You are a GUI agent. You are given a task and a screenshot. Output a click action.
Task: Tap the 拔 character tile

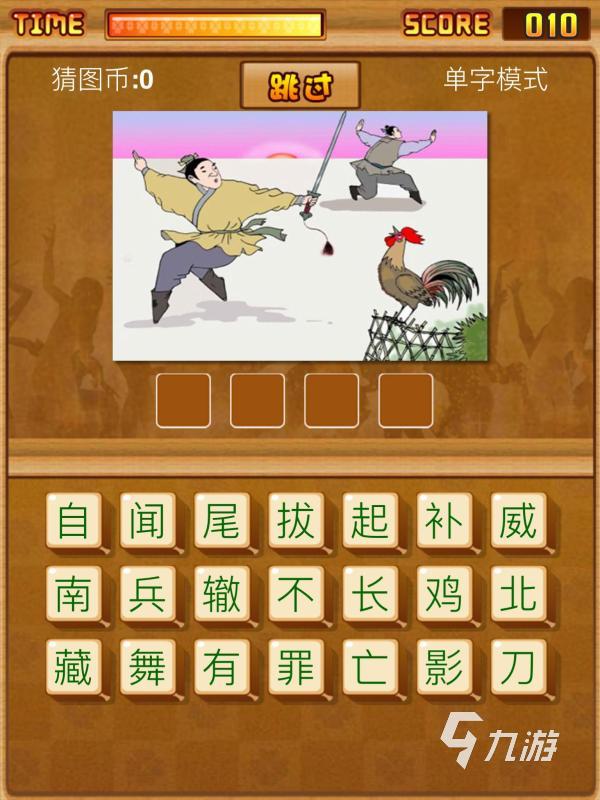point(296,520)
